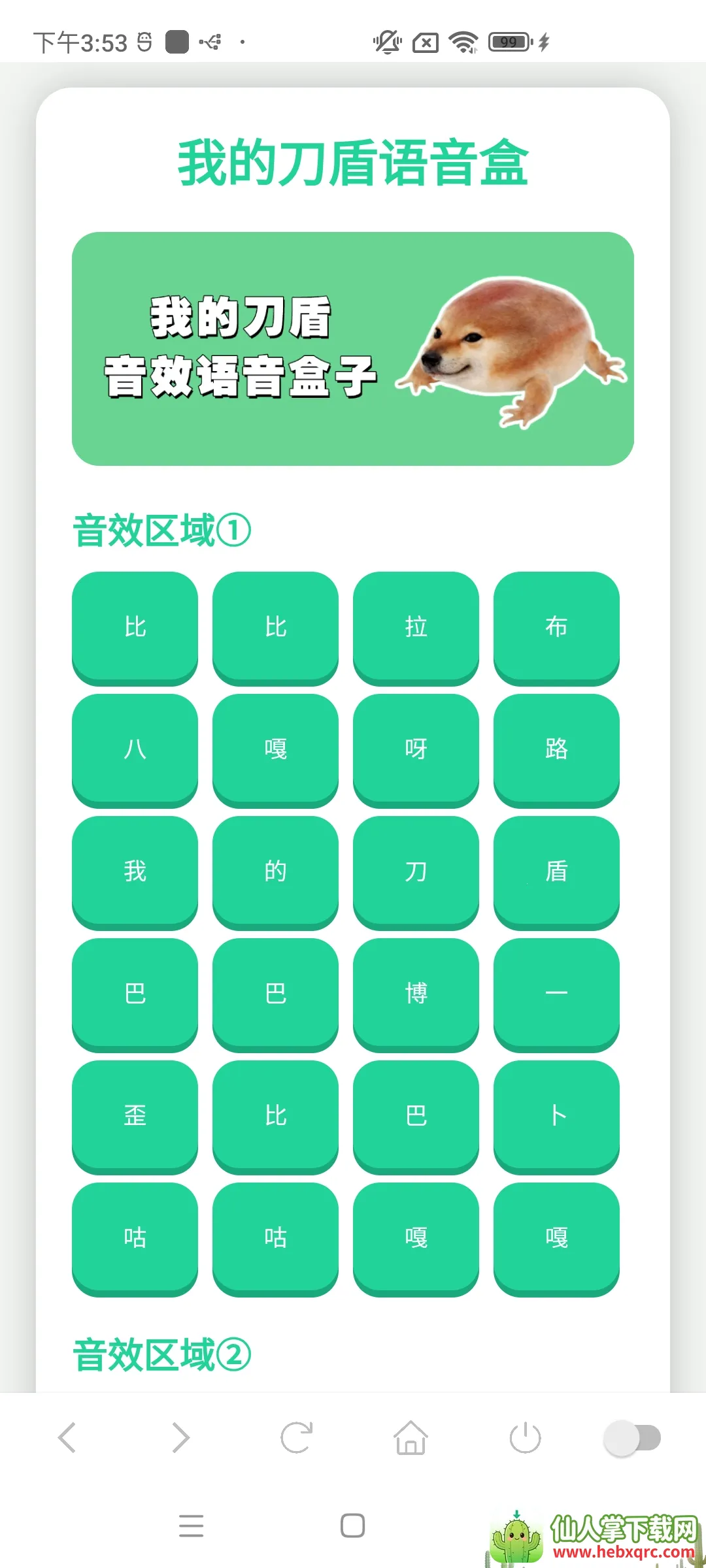Toggle the switch in bottom toolbar

632,1437
